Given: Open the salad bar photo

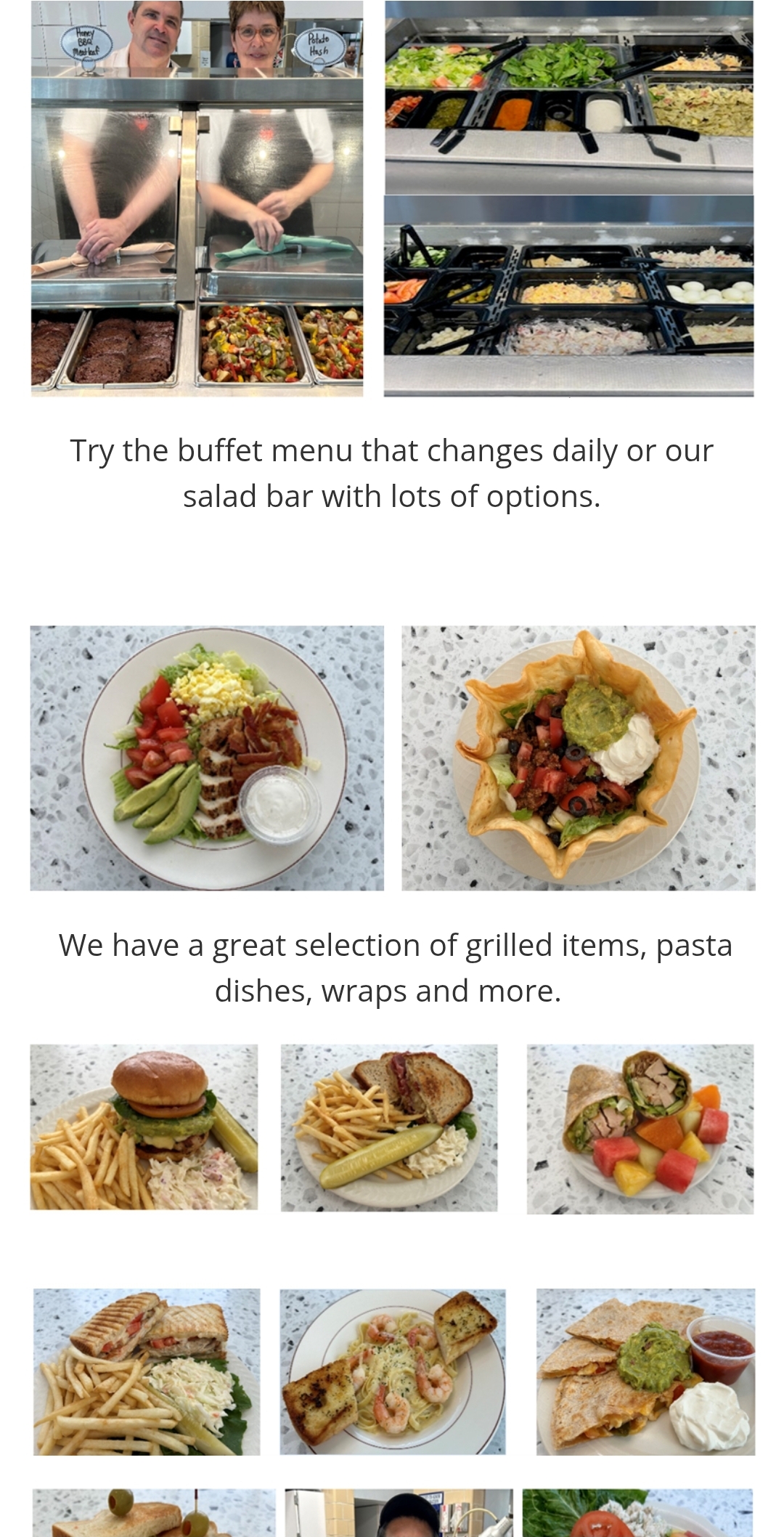Looking at the screenshot, I should 568,198.
